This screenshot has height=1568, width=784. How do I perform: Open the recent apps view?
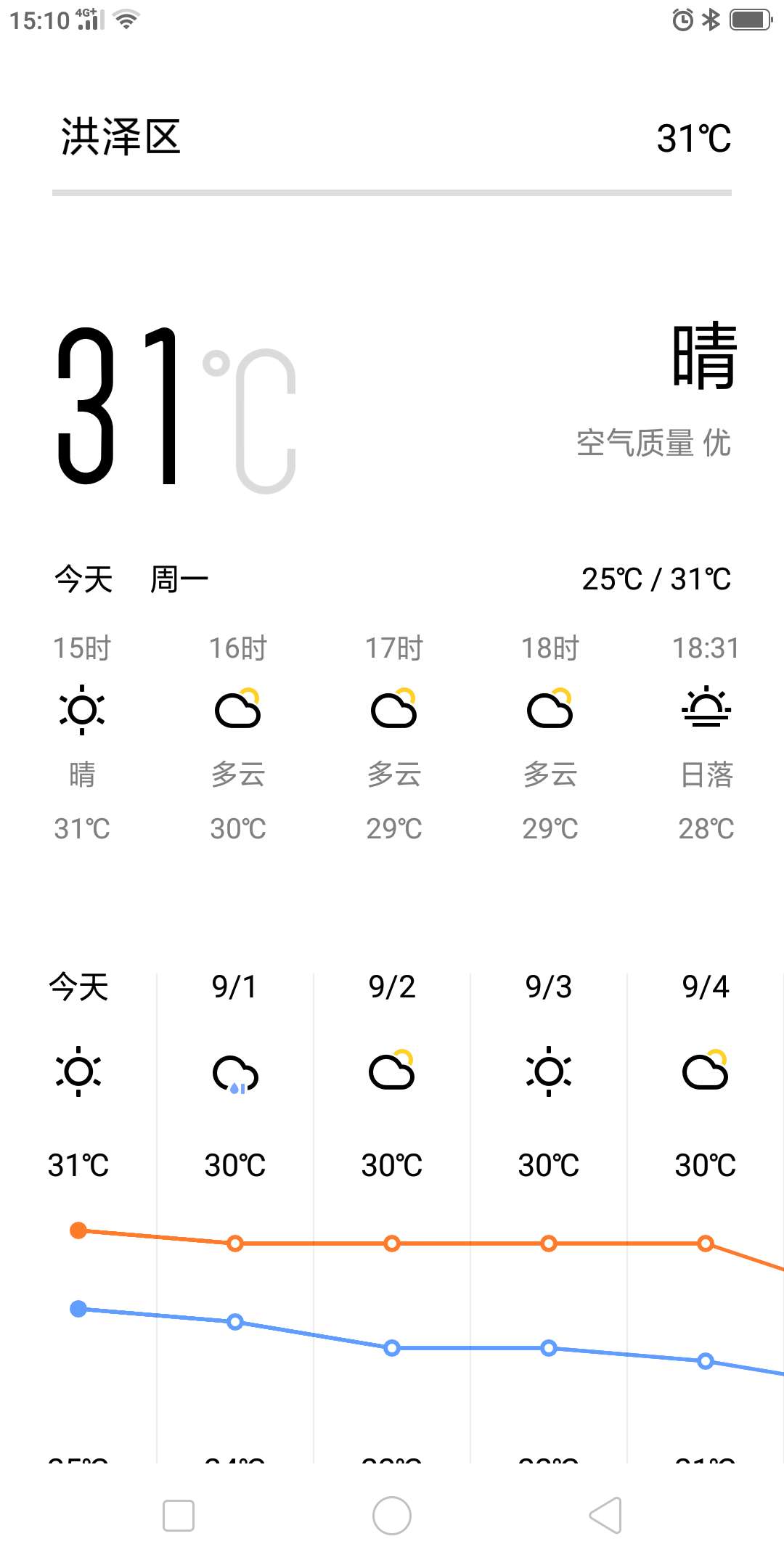pyautogui.click(x=179, y=1516)
